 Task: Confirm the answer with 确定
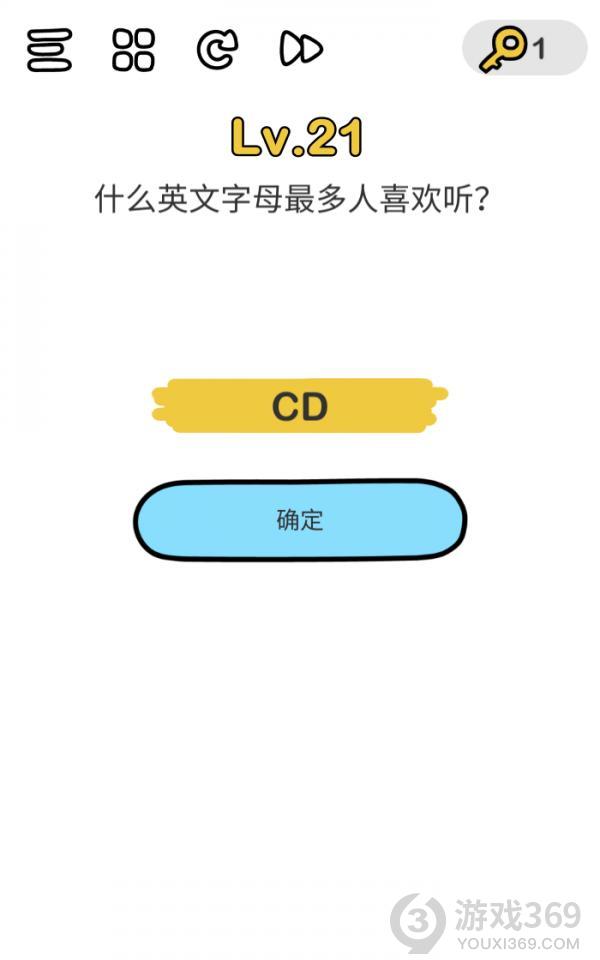coord(300,520)
